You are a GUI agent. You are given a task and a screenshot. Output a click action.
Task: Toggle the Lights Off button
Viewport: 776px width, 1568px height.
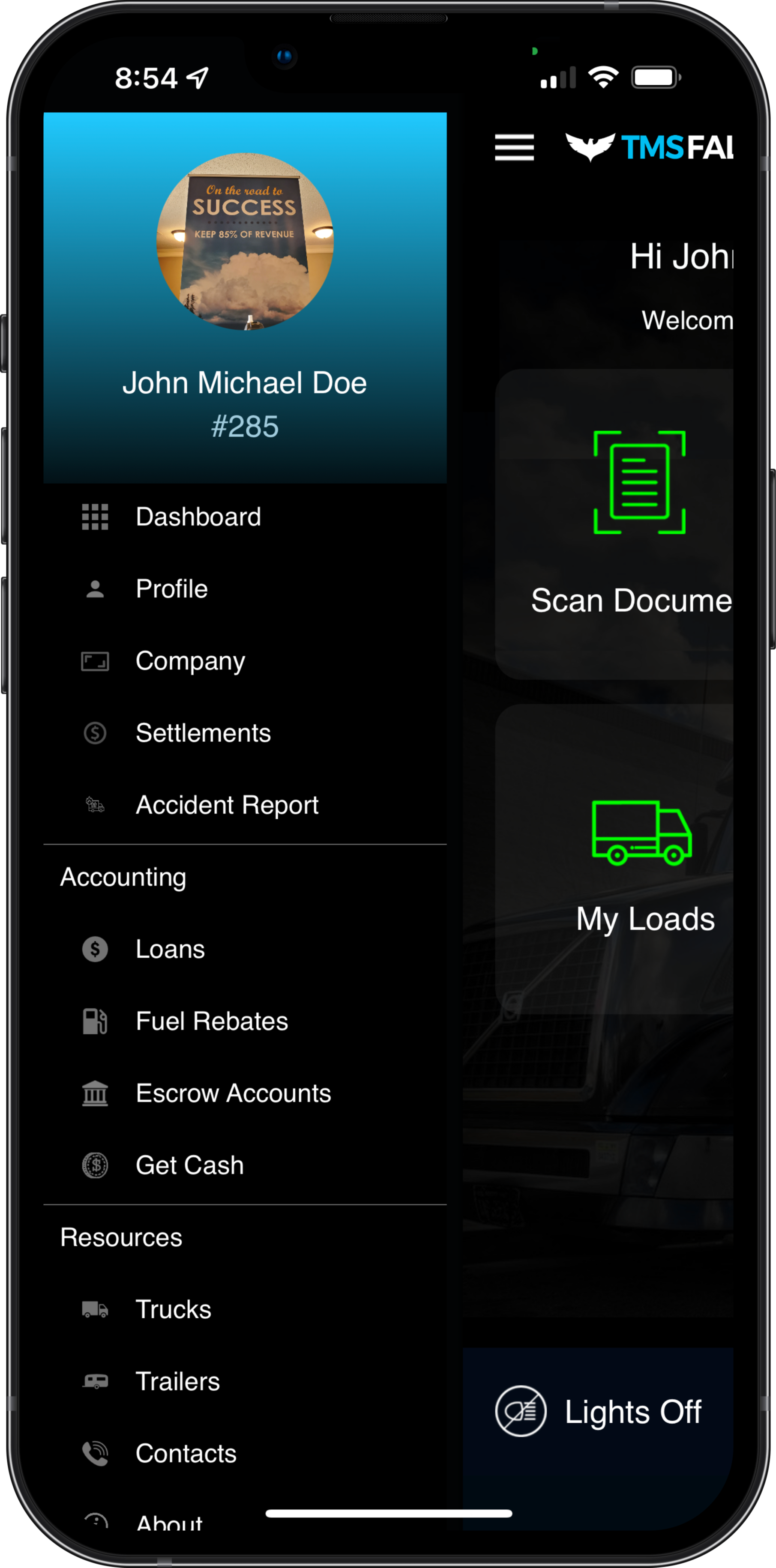point(598,1412)
